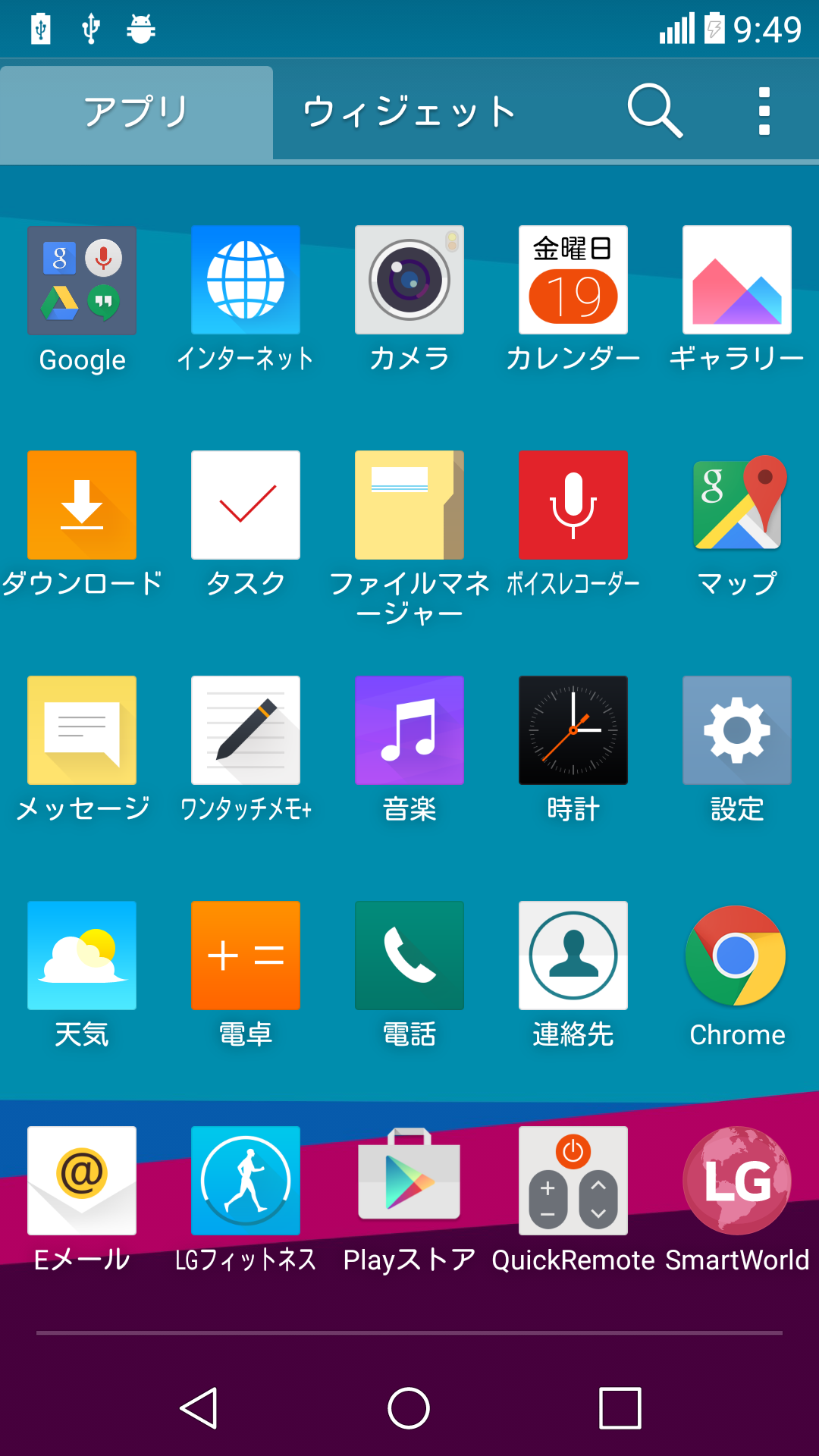Tap the home button in navigation bar
Image resolution: width=819 pixels, height=1456 pixels.
coord(409,1408)
